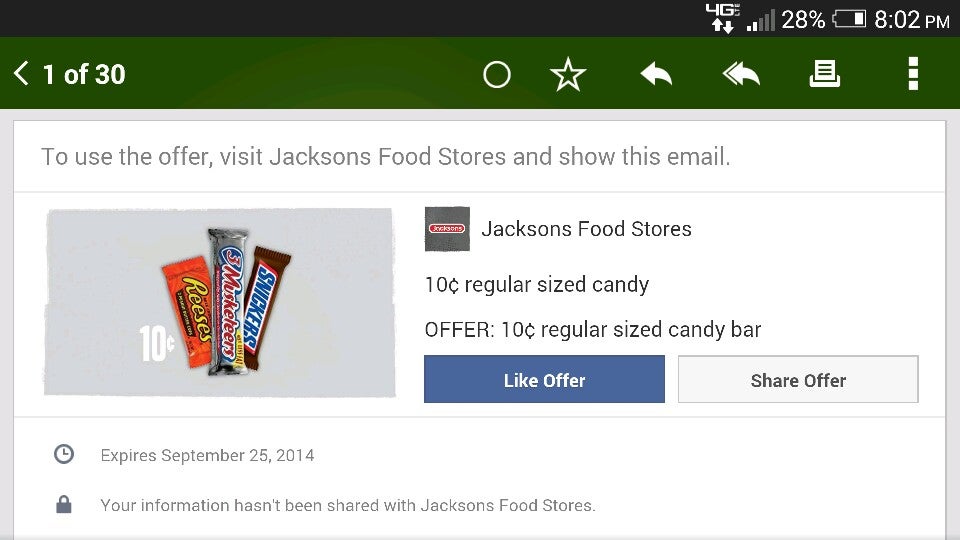Viewport: 960px width, 540px height.
Task: Open the 10¢ candy bar offer image
Action: 220,302
